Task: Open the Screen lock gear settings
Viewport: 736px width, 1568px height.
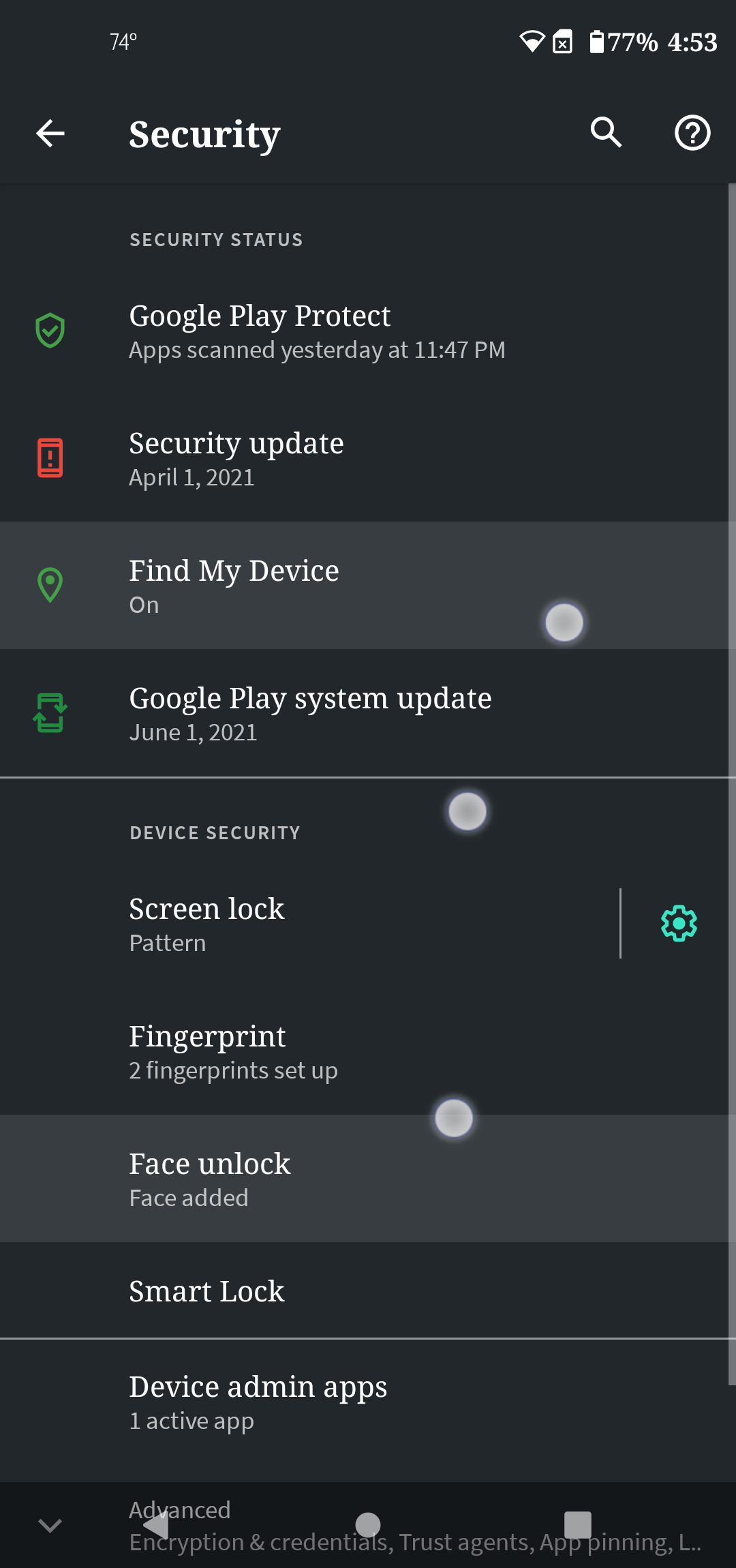Action: (679, 924)
